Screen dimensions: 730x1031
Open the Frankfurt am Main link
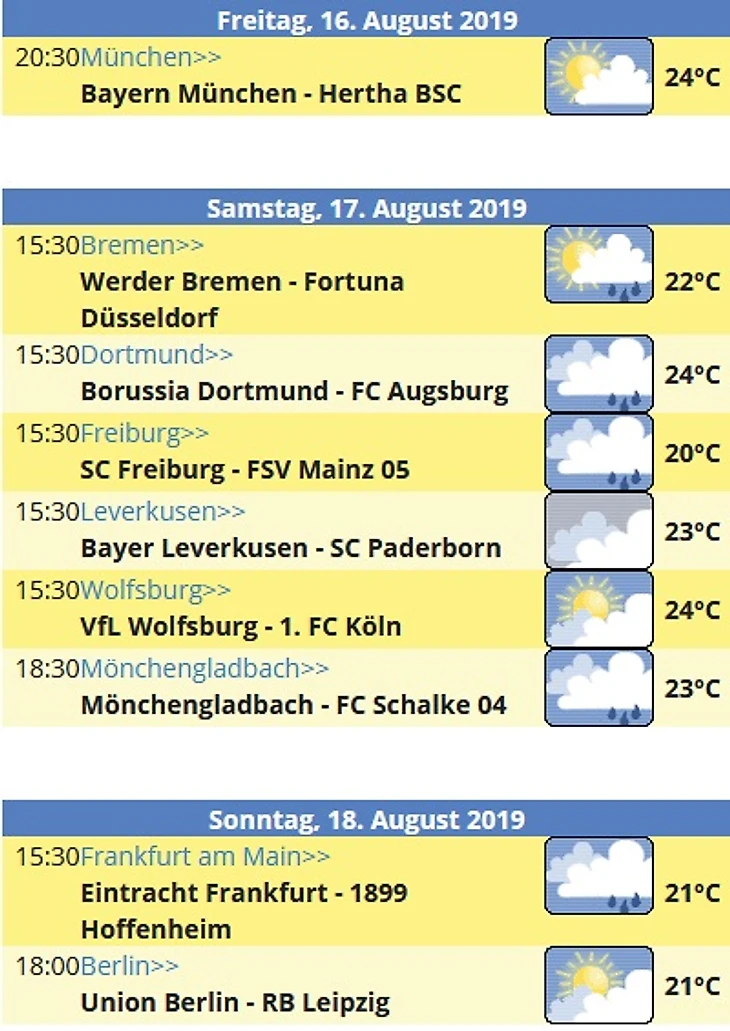[x=205, y=857]
